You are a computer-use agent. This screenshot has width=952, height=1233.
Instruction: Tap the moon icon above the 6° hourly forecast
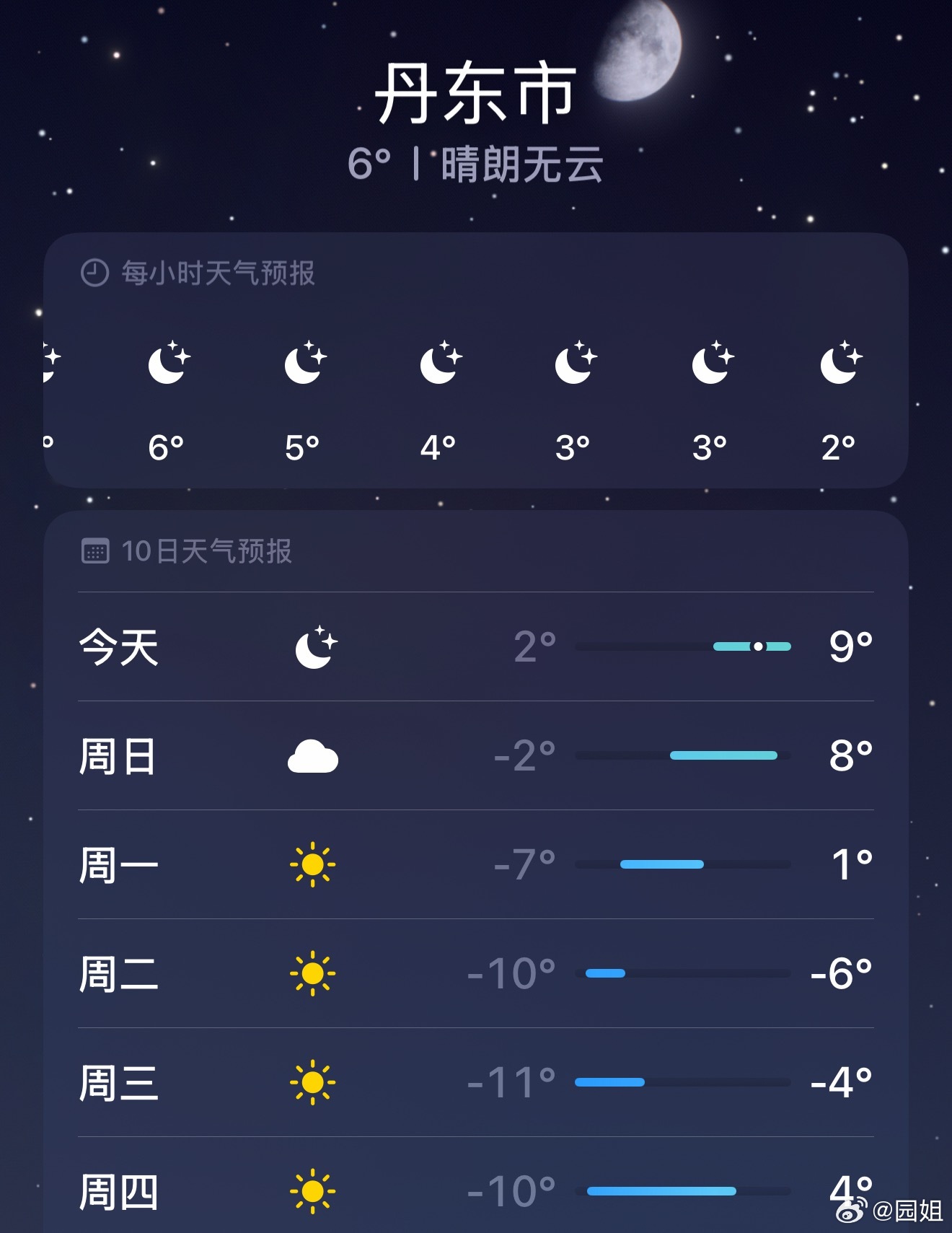tap(169, 364)
